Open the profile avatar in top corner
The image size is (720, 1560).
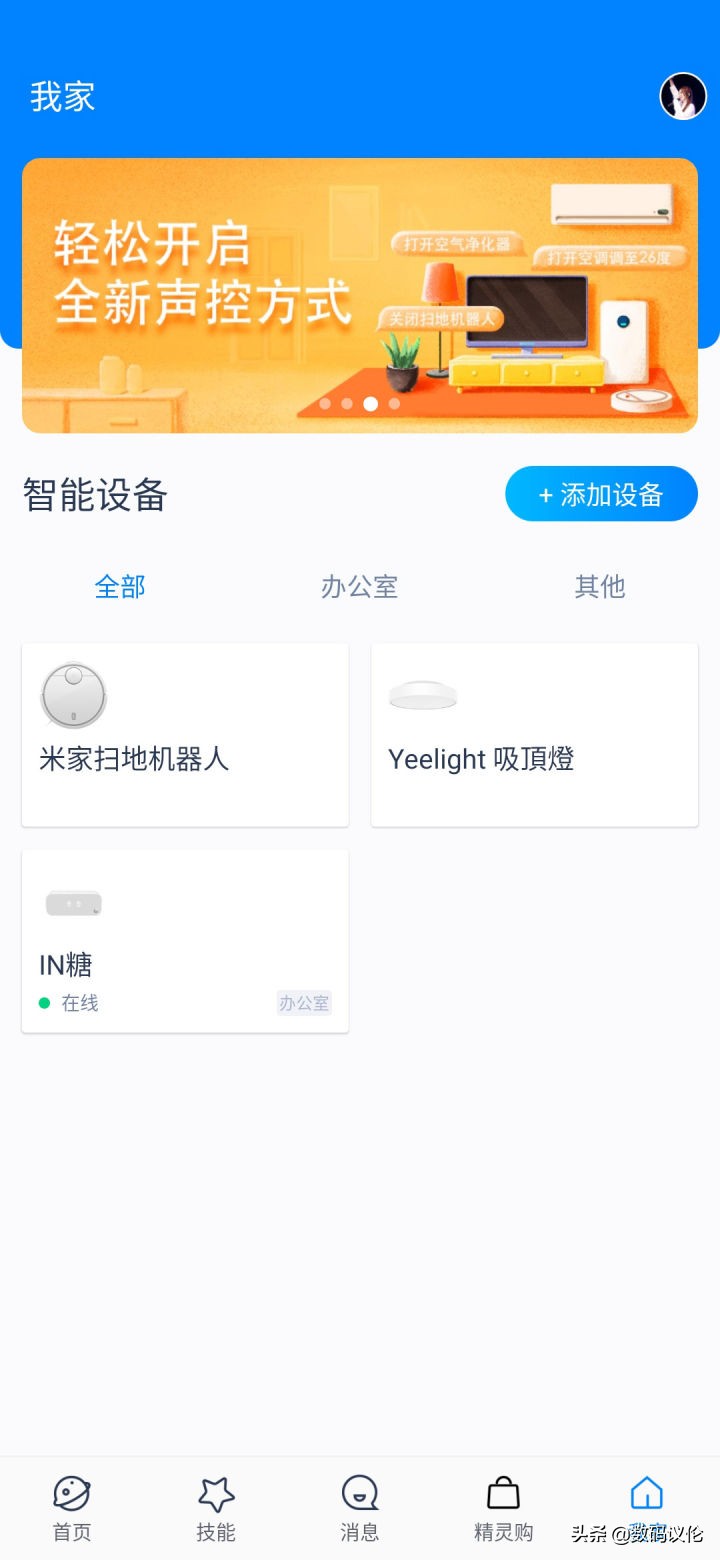[x=684, y=96]
